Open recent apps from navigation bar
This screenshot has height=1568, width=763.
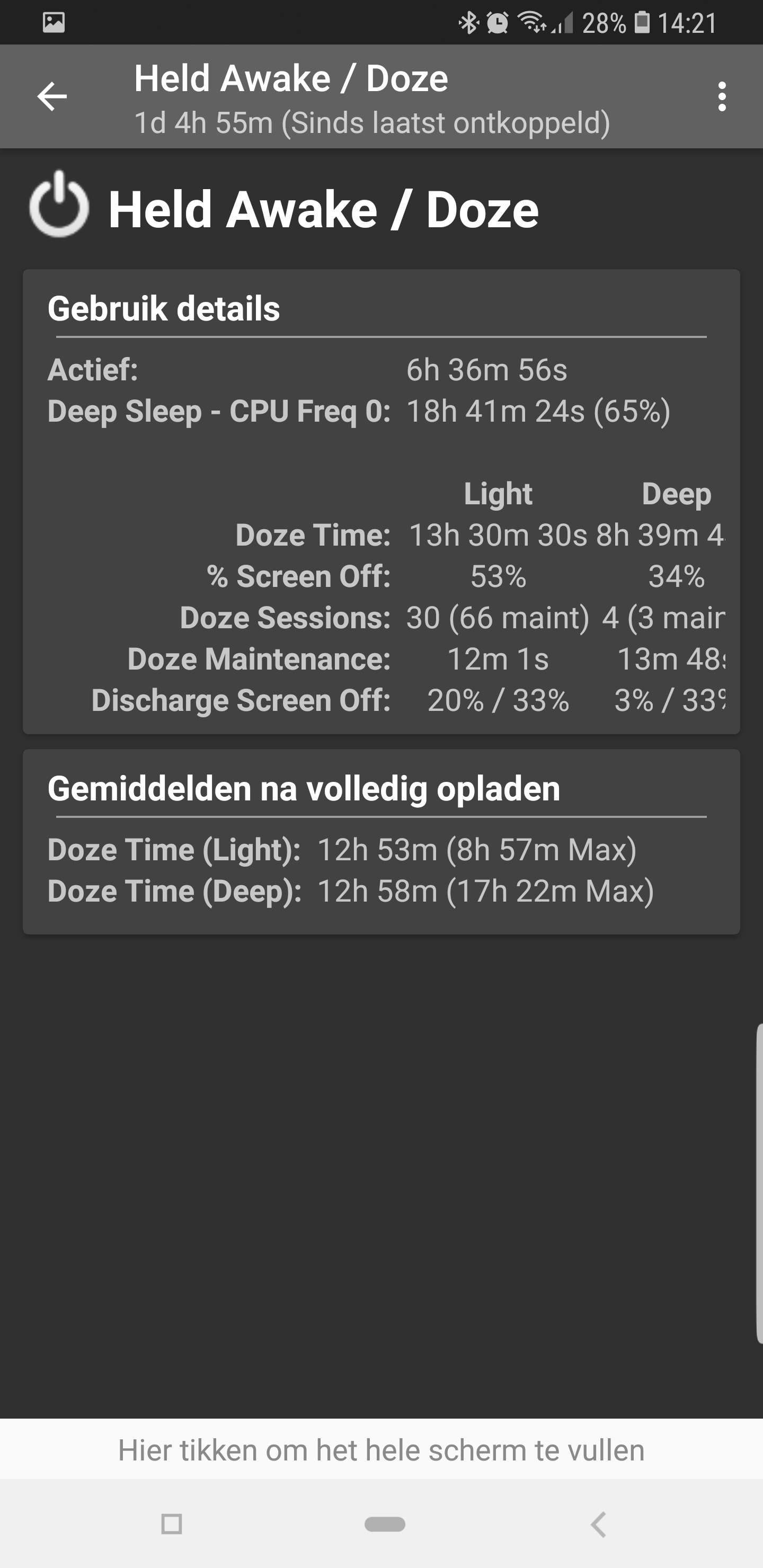point(171,1524)
